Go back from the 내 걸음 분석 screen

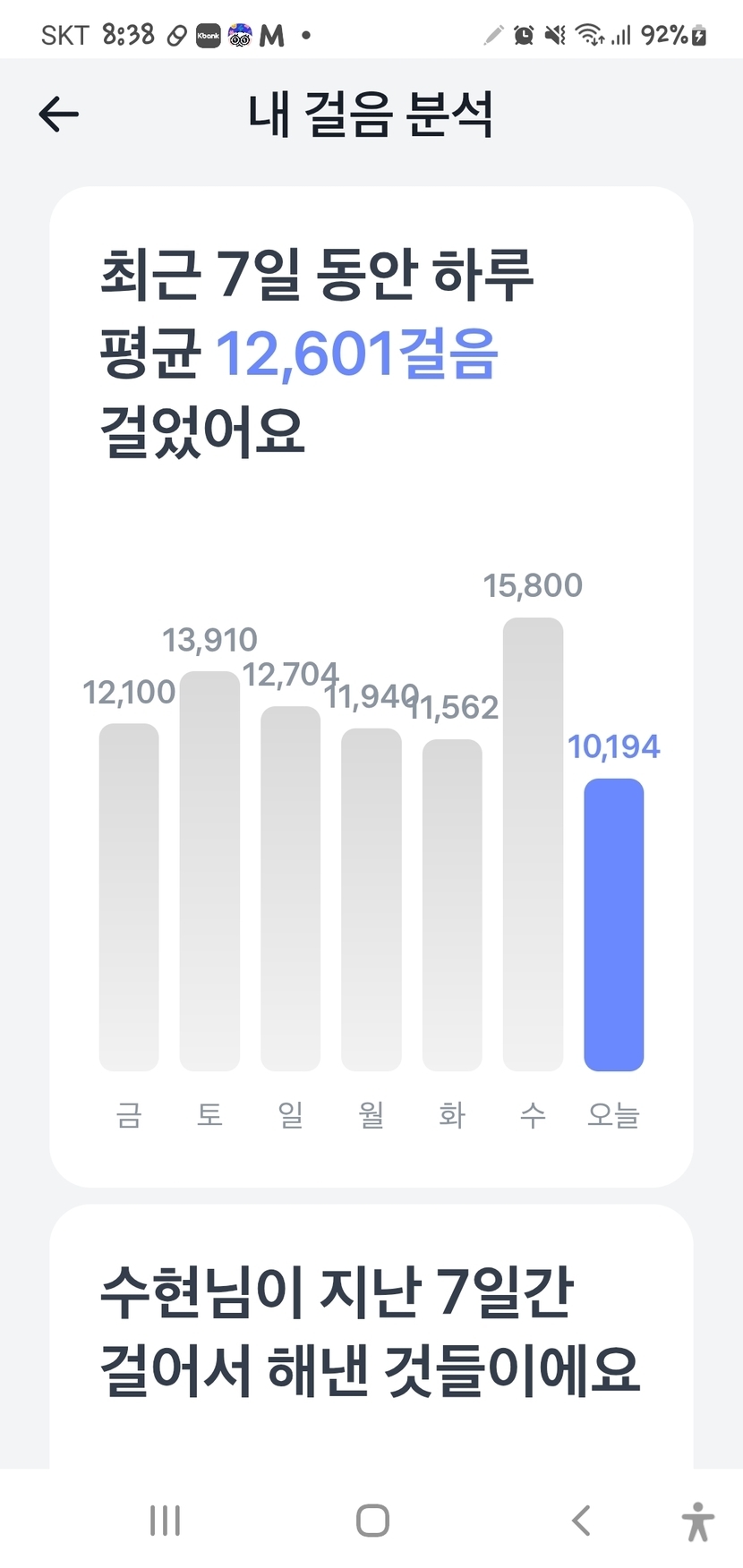59,115
